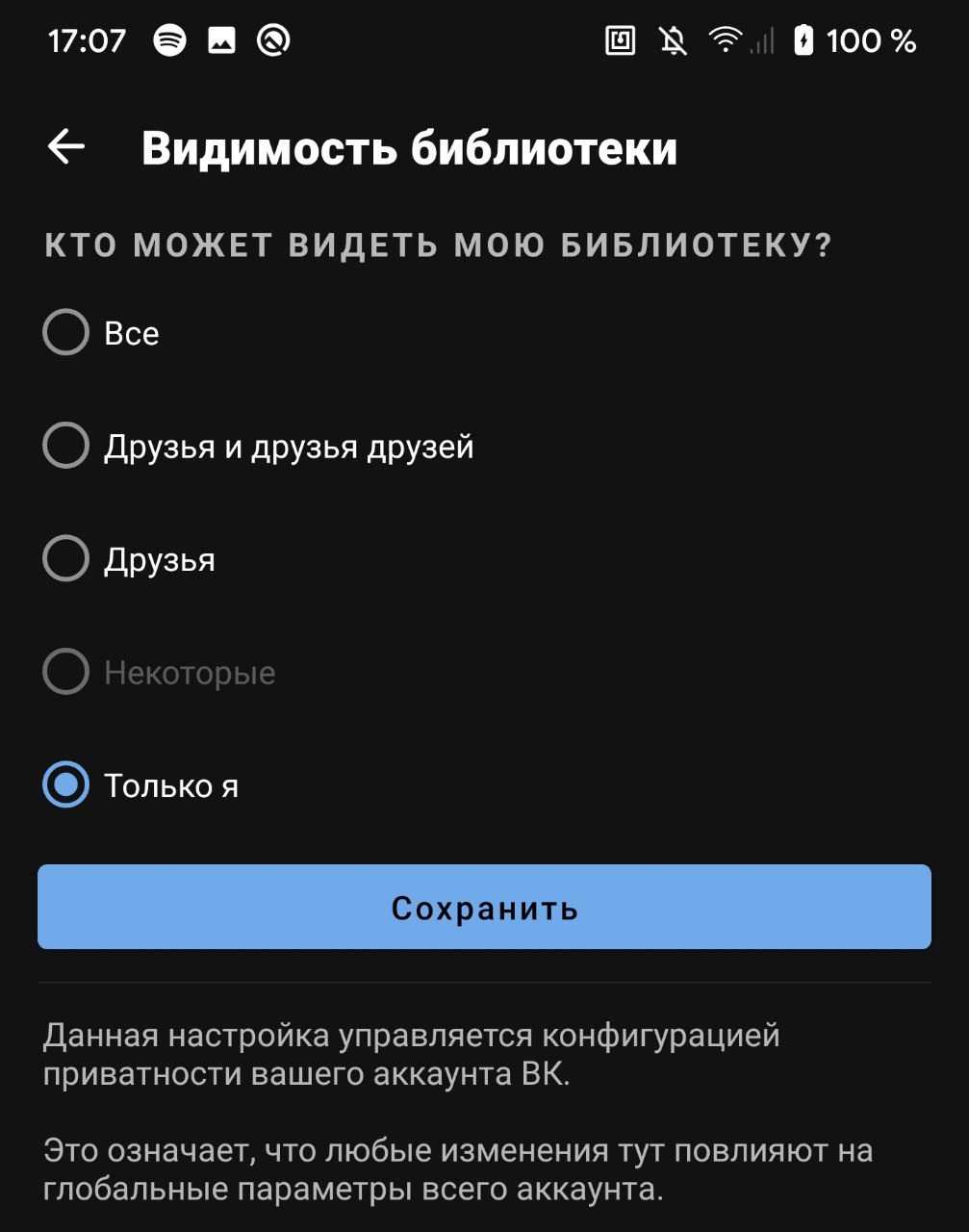Select the «Только я» option

[x=66, y=785]
